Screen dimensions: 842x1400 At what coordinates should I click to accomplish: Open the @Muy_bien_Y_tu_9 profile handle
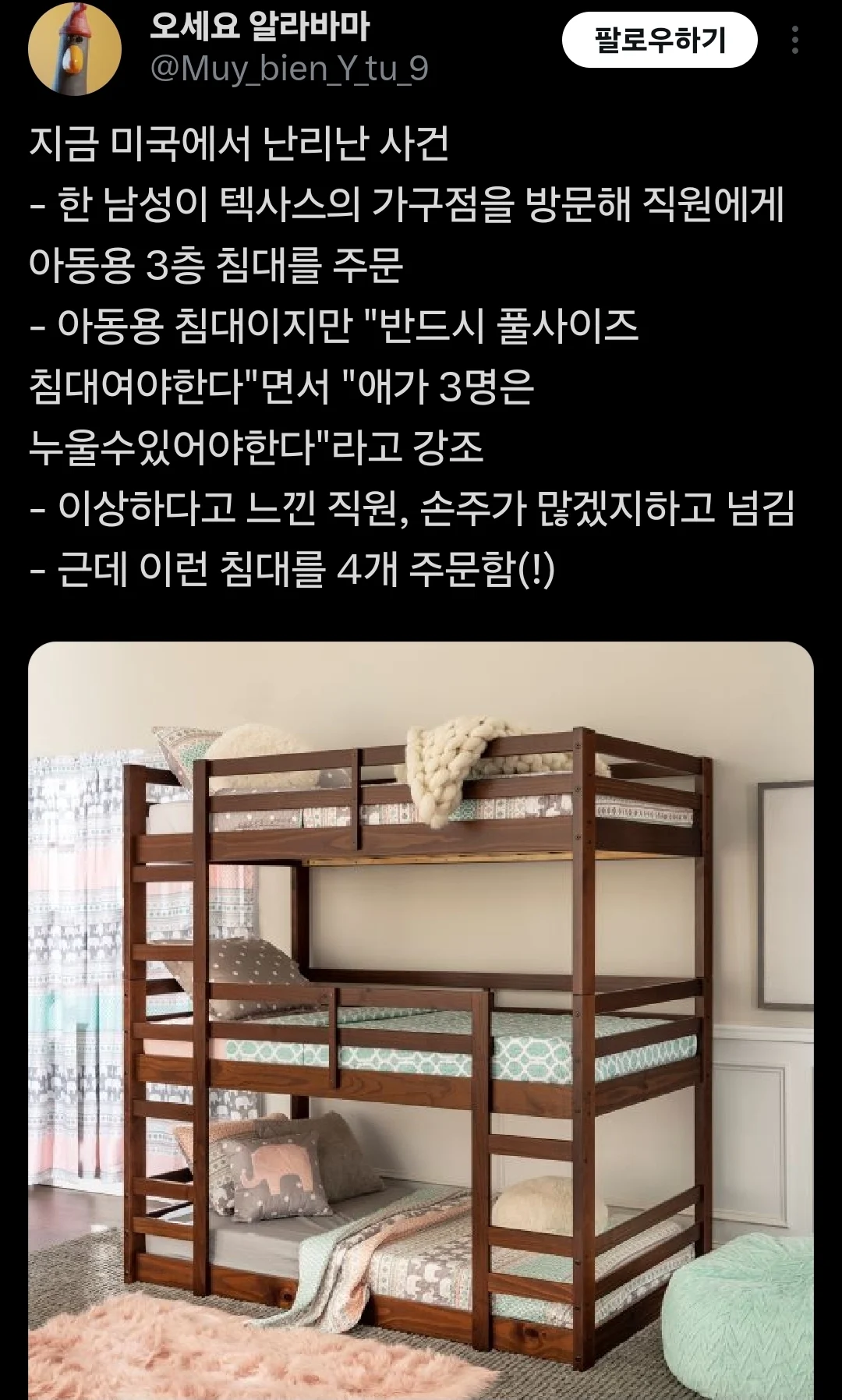pos(288,69)
